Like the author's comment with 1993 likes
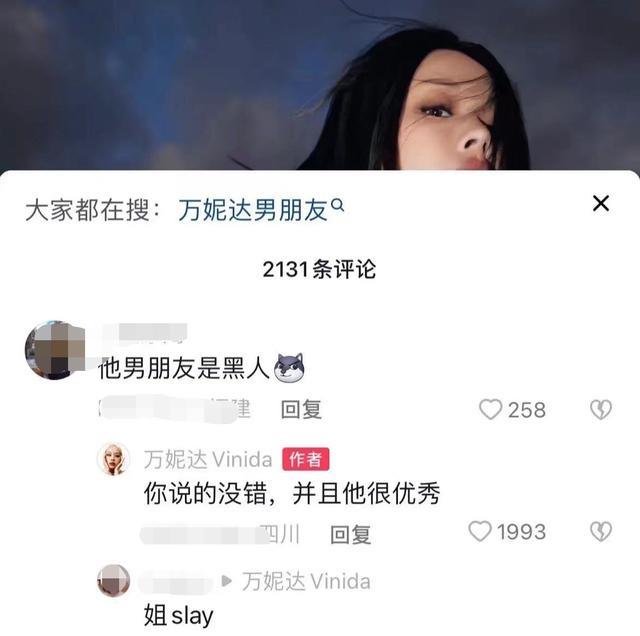This screenshot has width=640, height=636. (481, 532)
